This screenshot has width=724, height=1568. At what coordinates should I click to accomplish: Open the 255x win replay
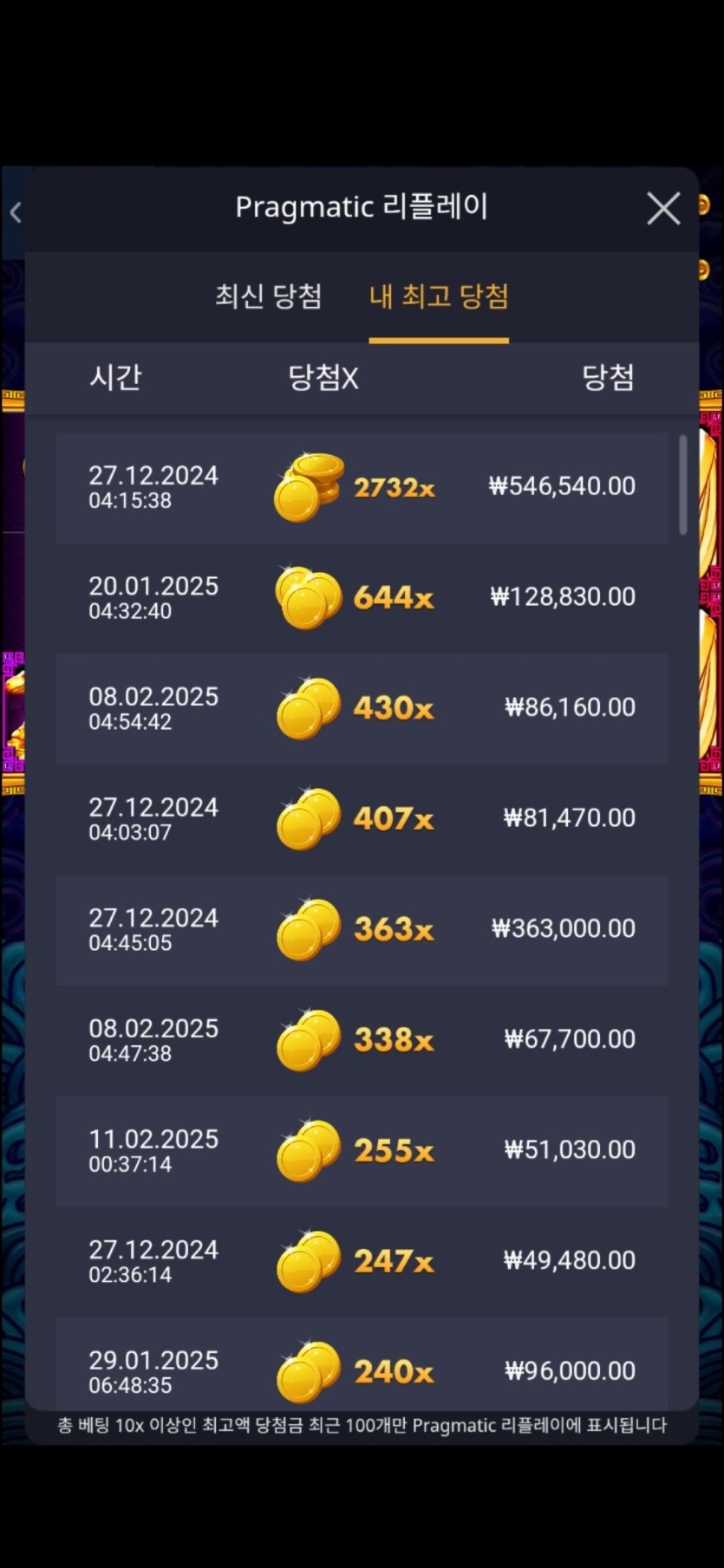362,1151
